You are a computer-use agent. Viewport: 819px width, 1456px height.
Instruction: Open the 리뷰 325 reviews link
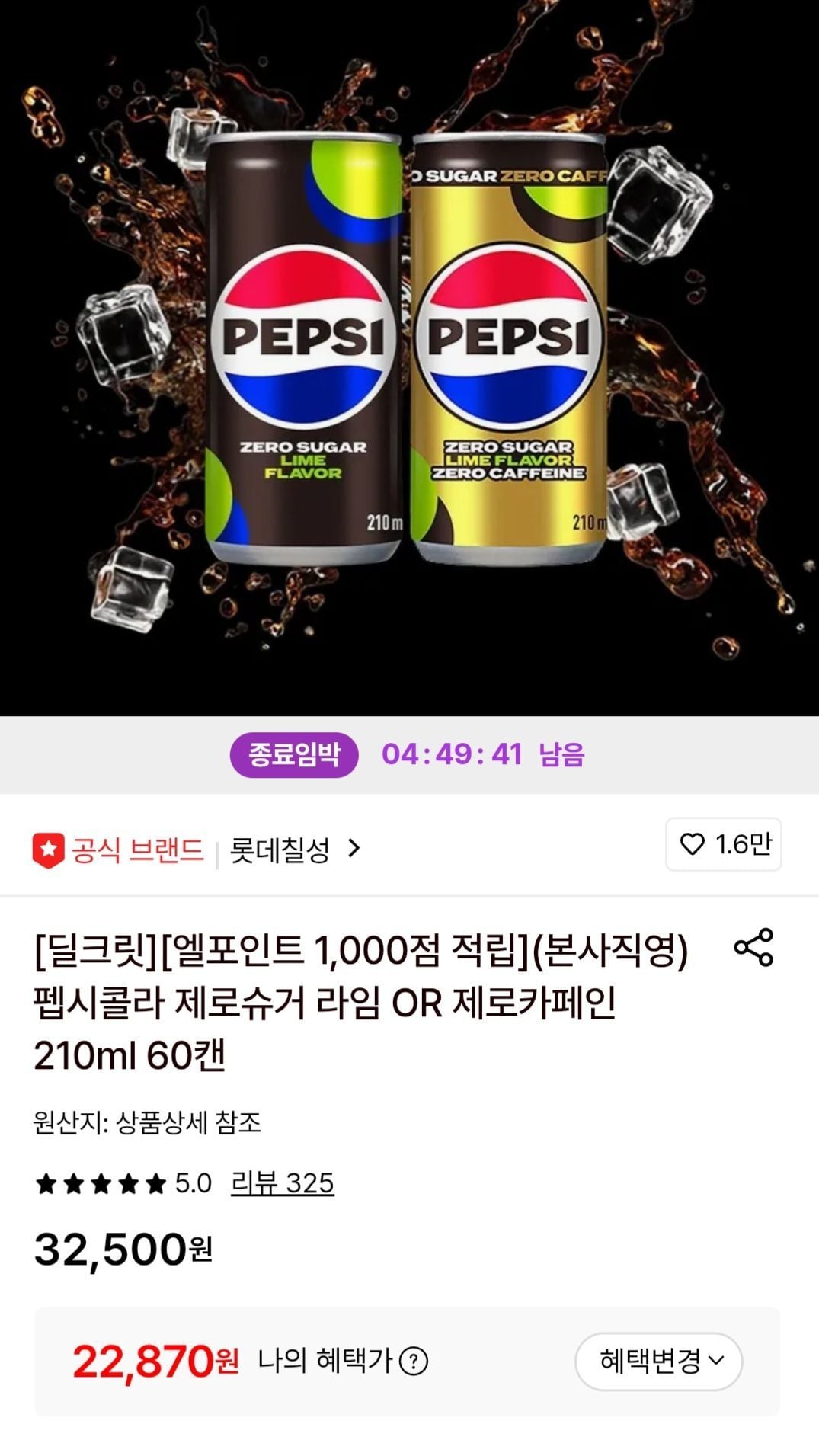point(282,1183)
